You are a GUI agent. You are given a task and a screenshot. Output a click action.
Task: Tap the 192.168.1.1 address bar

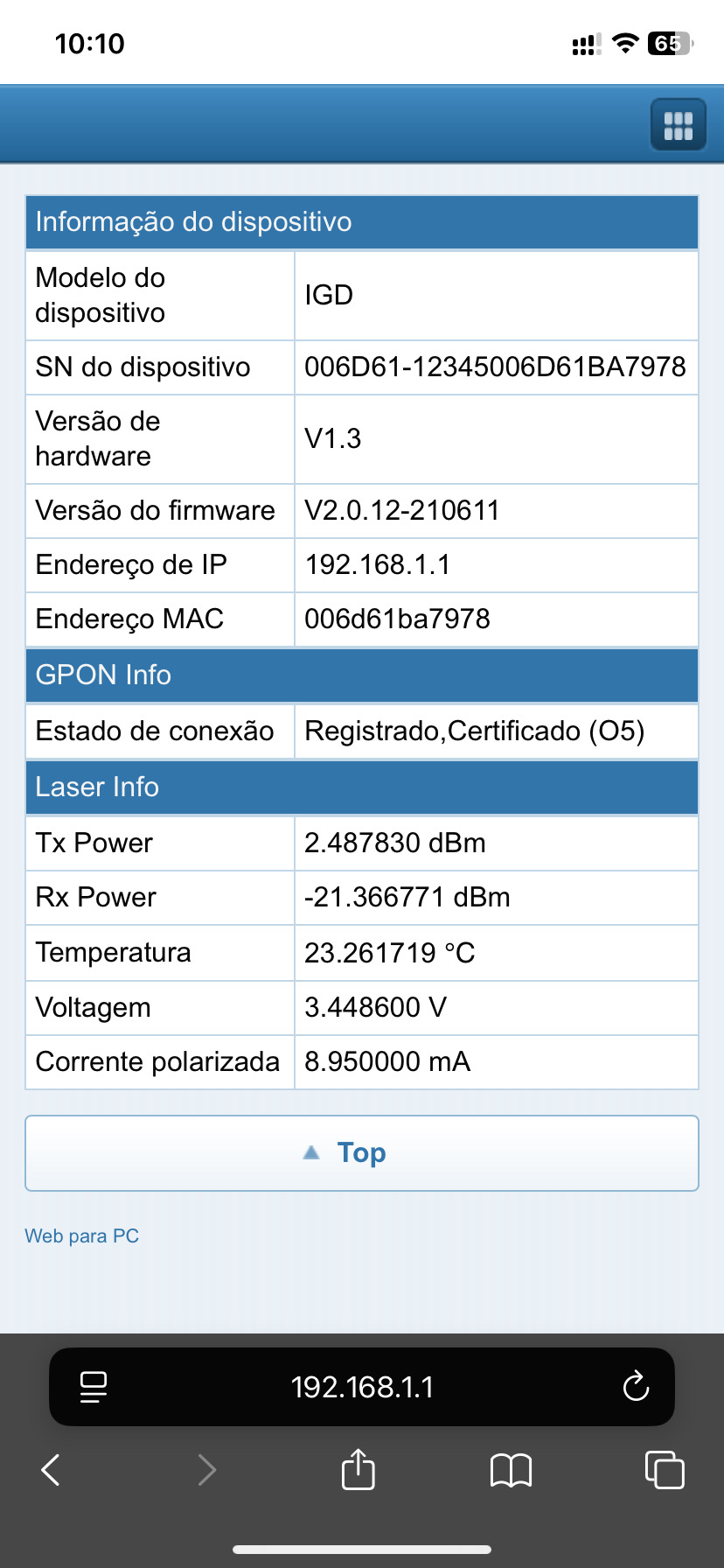[362, 1387]
